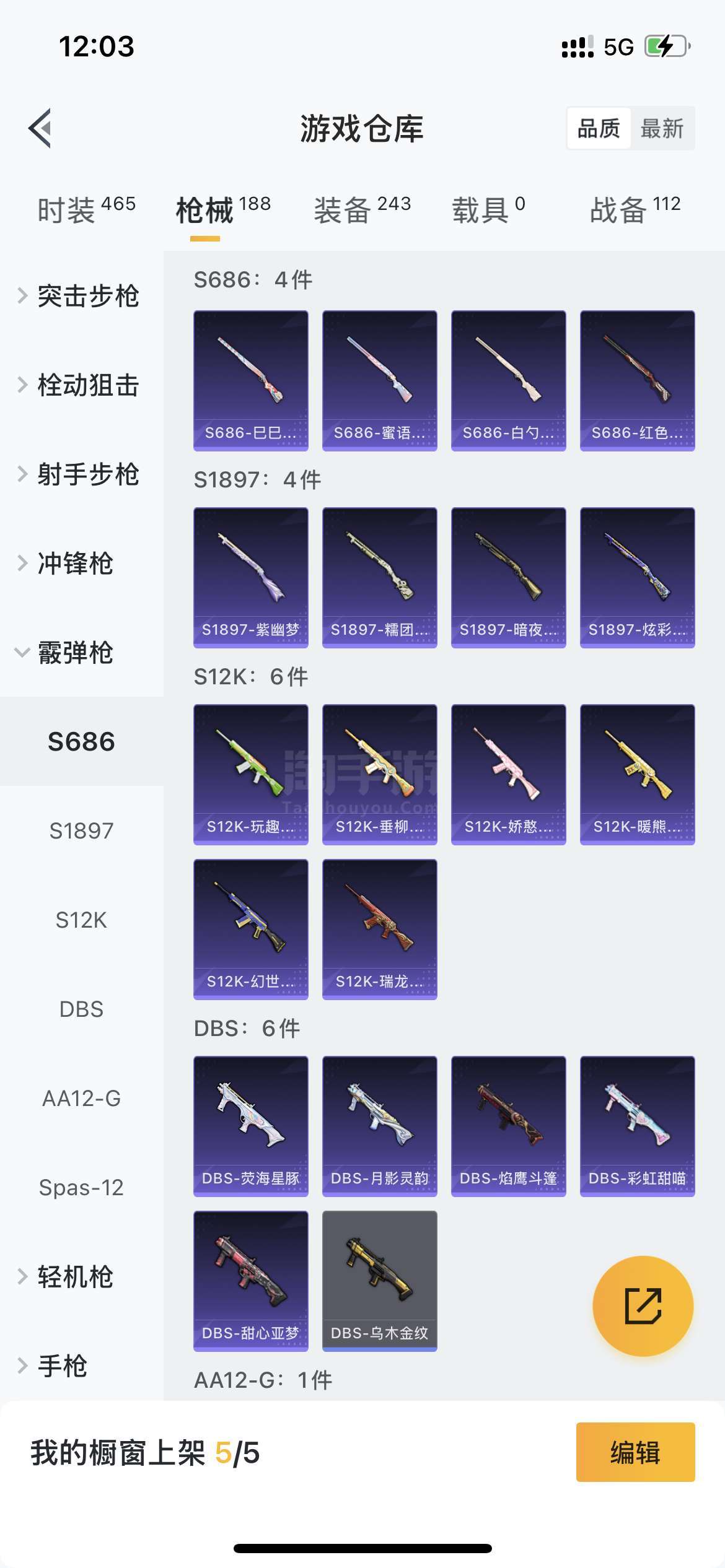Open the 战备 tab

[635, 210]
